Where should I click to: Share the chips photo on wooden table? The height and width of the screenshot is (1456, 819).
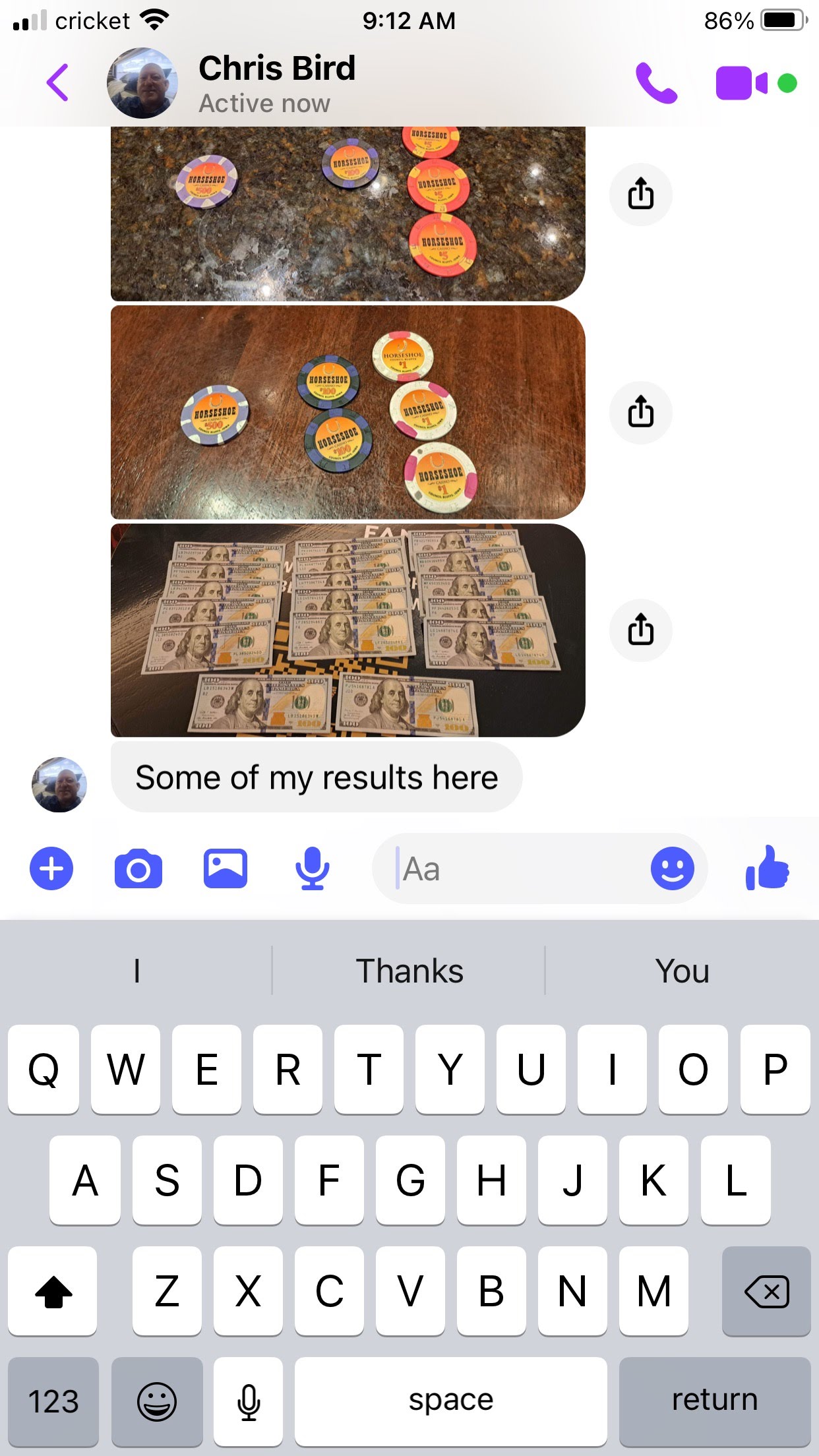(x=640, y=412)
